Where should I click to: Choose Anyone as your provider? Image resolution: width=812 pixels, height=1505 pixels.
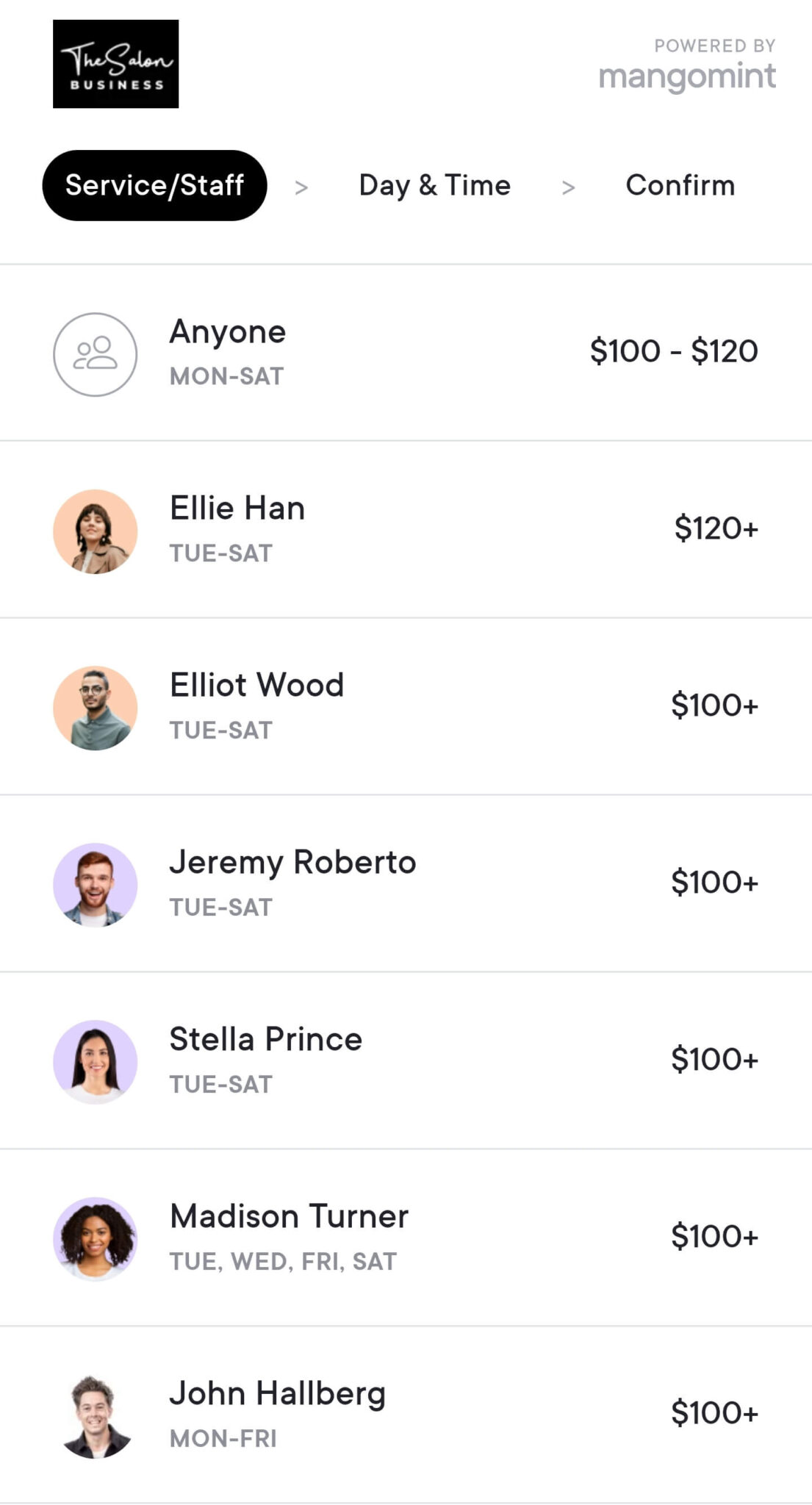tap(406, 351)
